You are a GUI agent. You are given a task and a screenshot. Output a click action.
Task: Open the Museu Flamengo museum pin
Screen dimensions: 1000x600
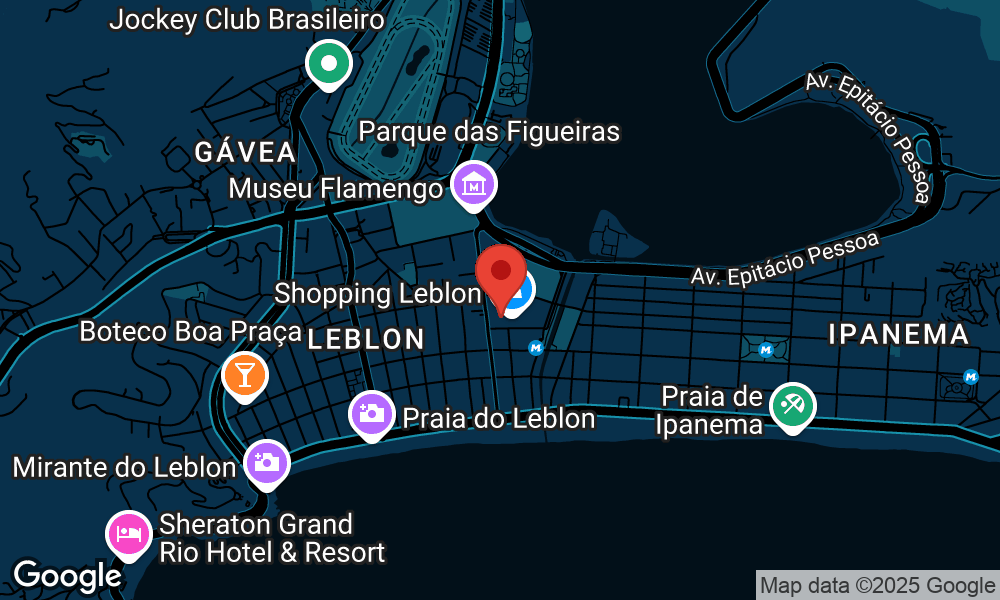(x=474, y=184)
